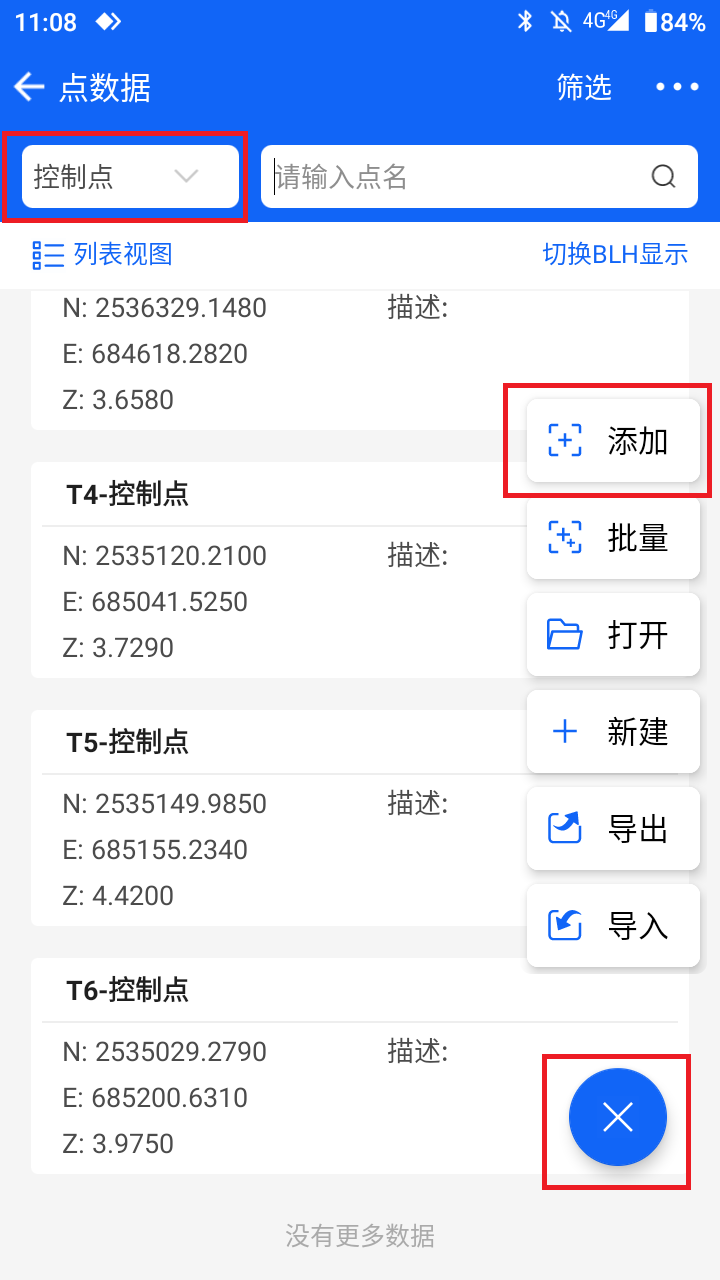Tap the 打开 open file option

pos(613,635)
